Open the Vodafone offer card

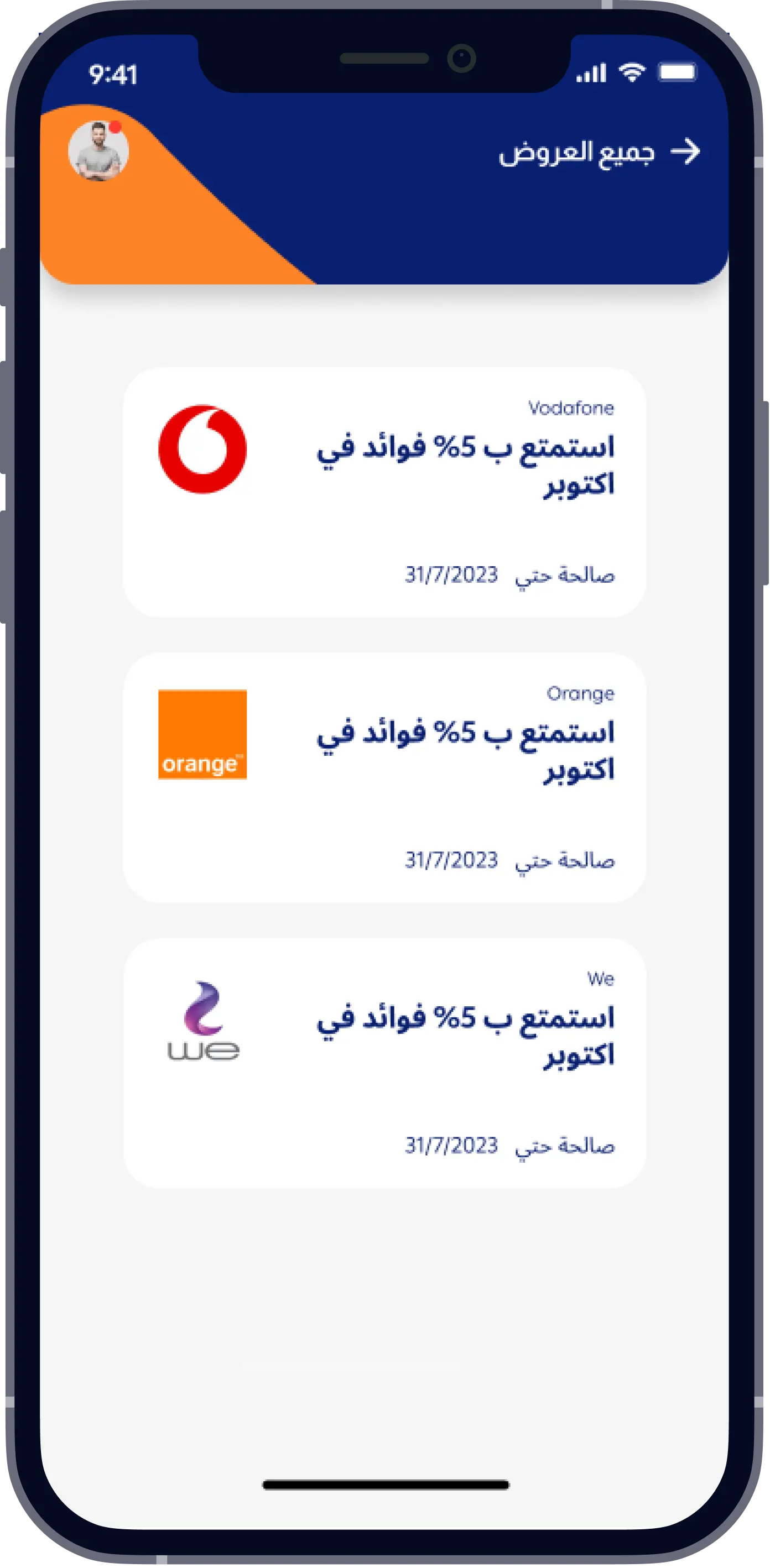384,492
